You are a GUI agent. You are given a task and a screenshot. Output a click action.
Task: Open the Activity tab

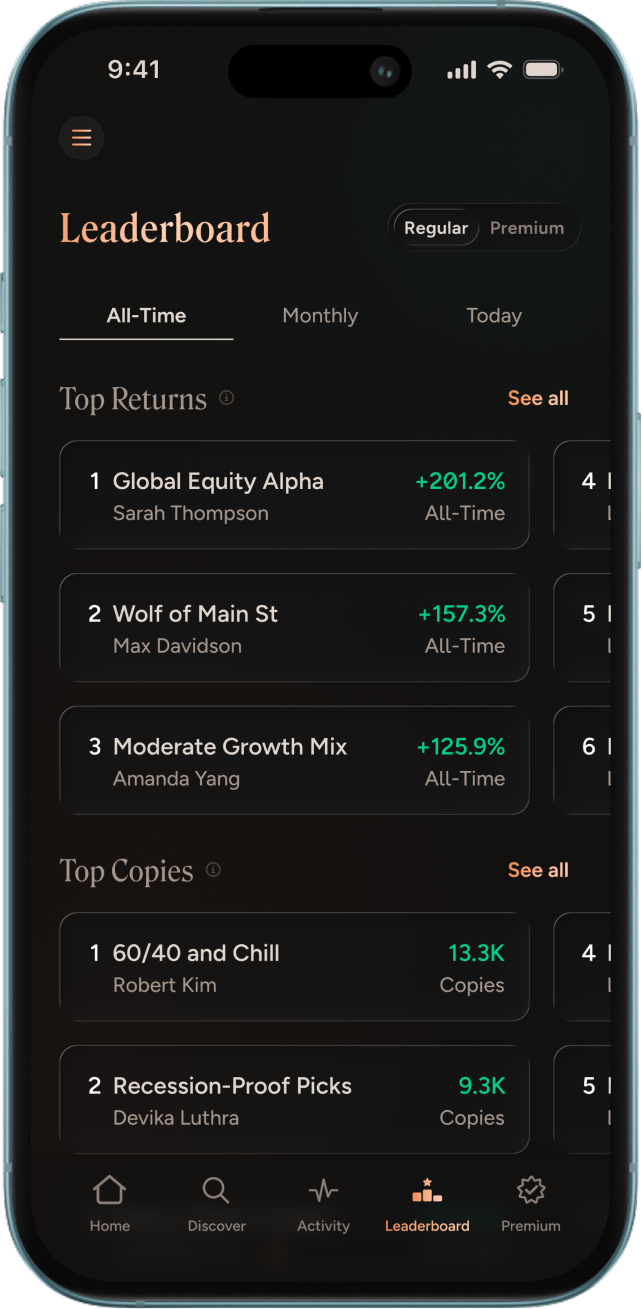click(323, 1204)
